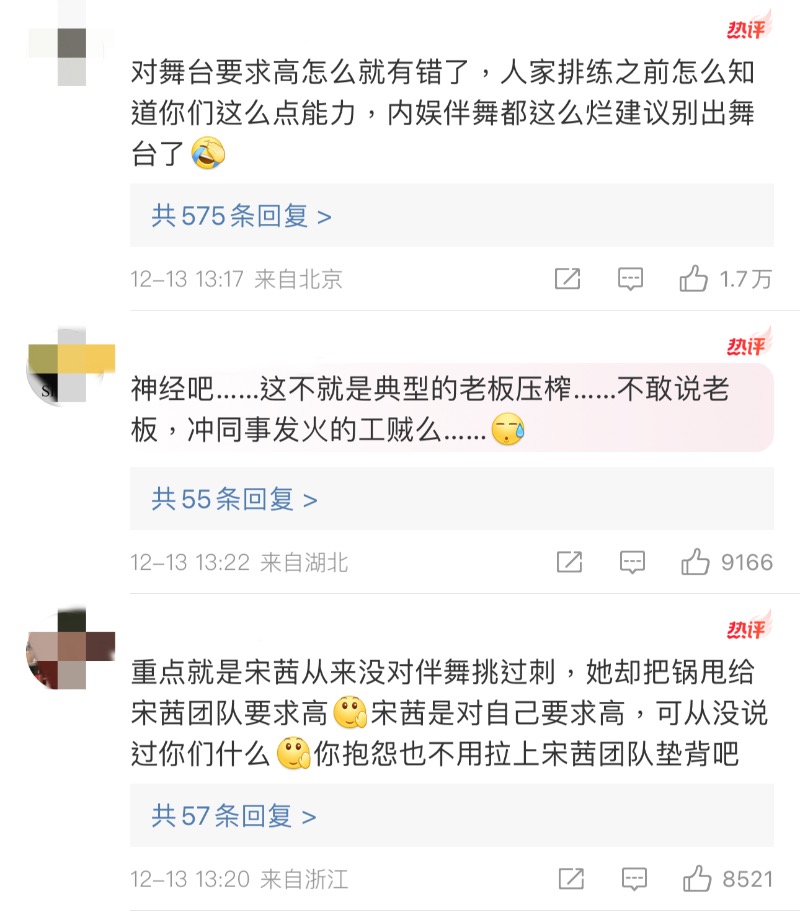Open avatar of the 湖北 commenter
This screenshot has height=920, width=800.
pos(70,365)
